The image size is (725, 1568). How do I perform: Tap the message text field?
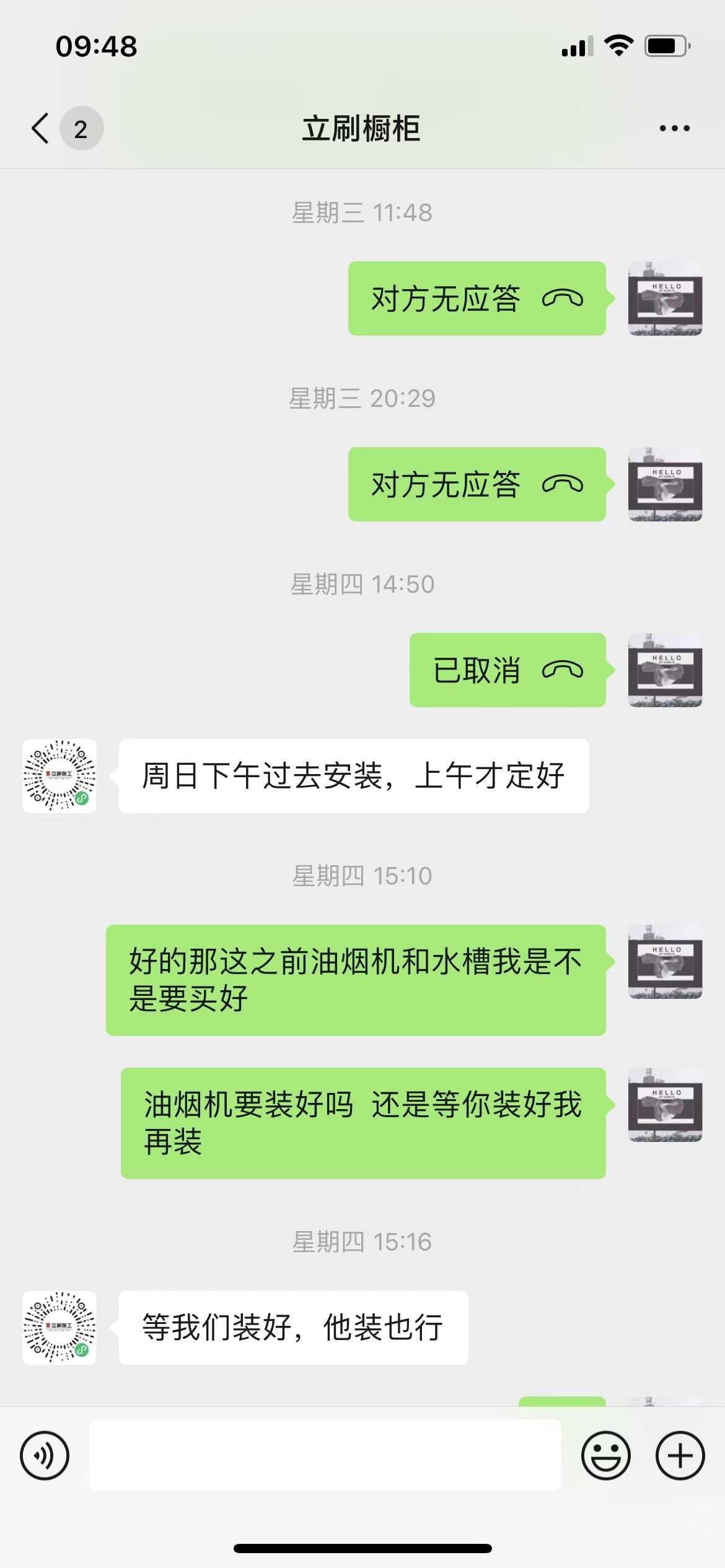tap(325, 1455)
